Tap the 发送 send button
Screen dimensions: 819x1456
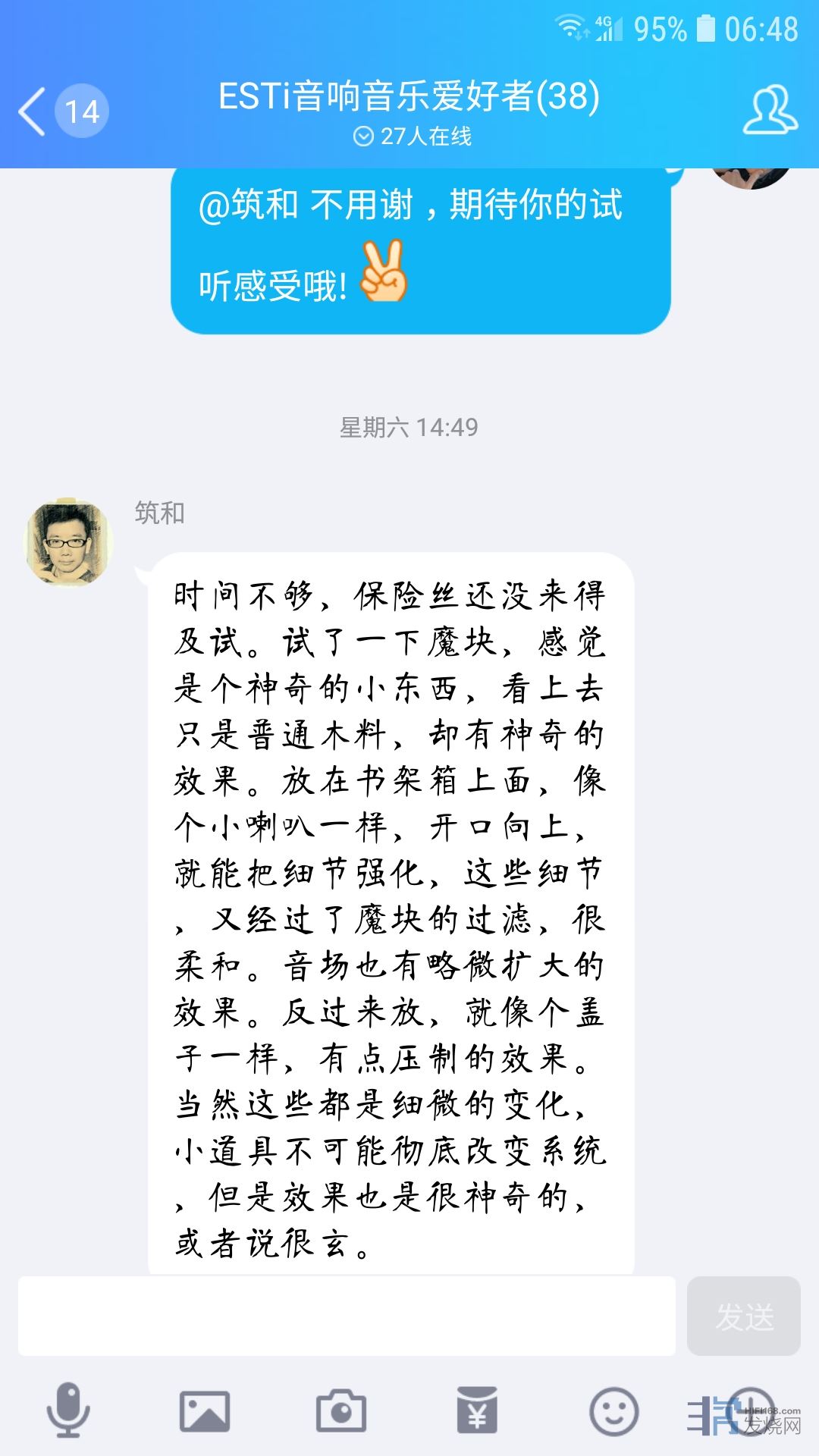point(743,1316)
